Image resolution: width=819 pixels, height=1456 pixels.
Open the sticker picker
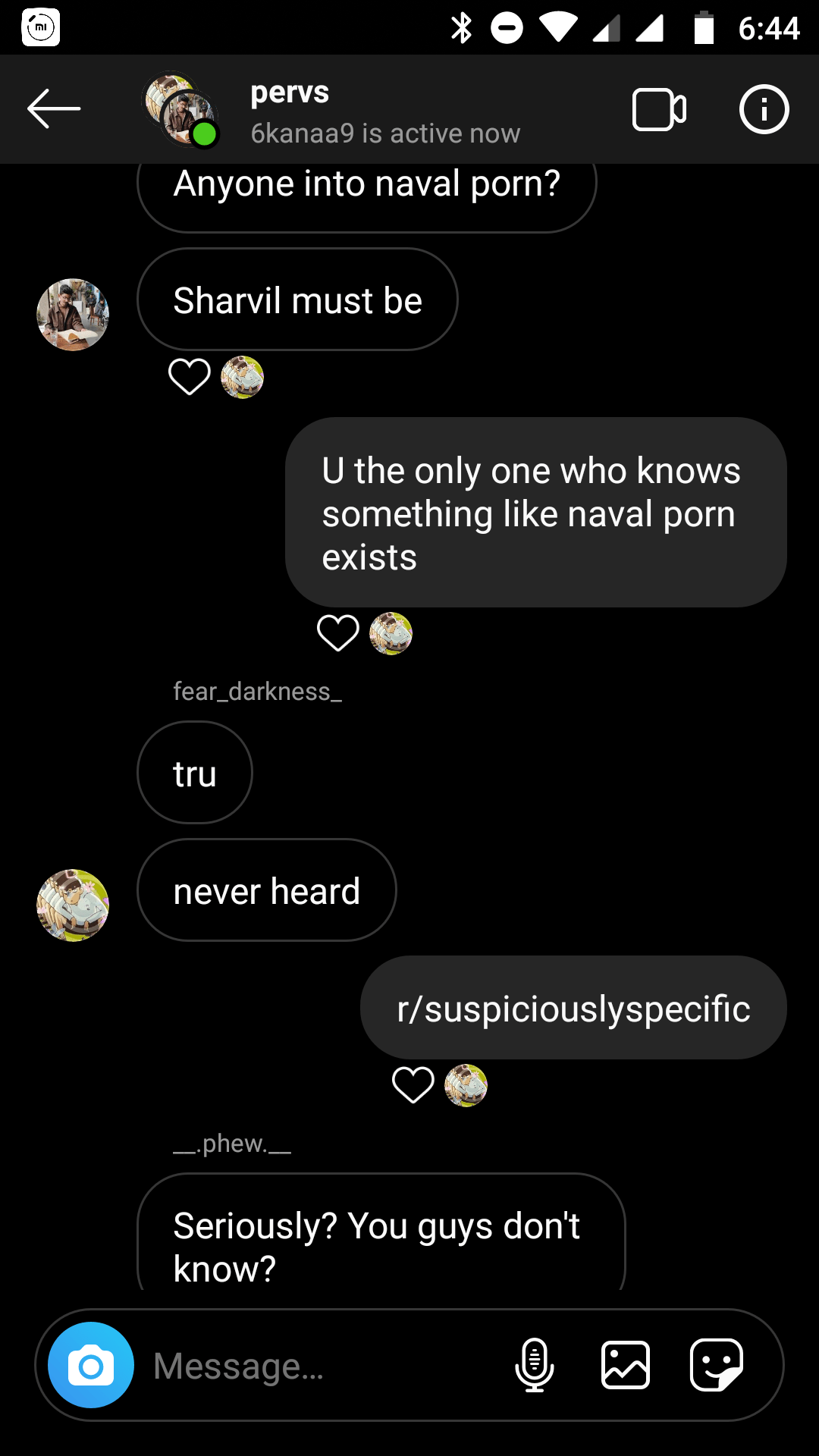[717, 1365]
